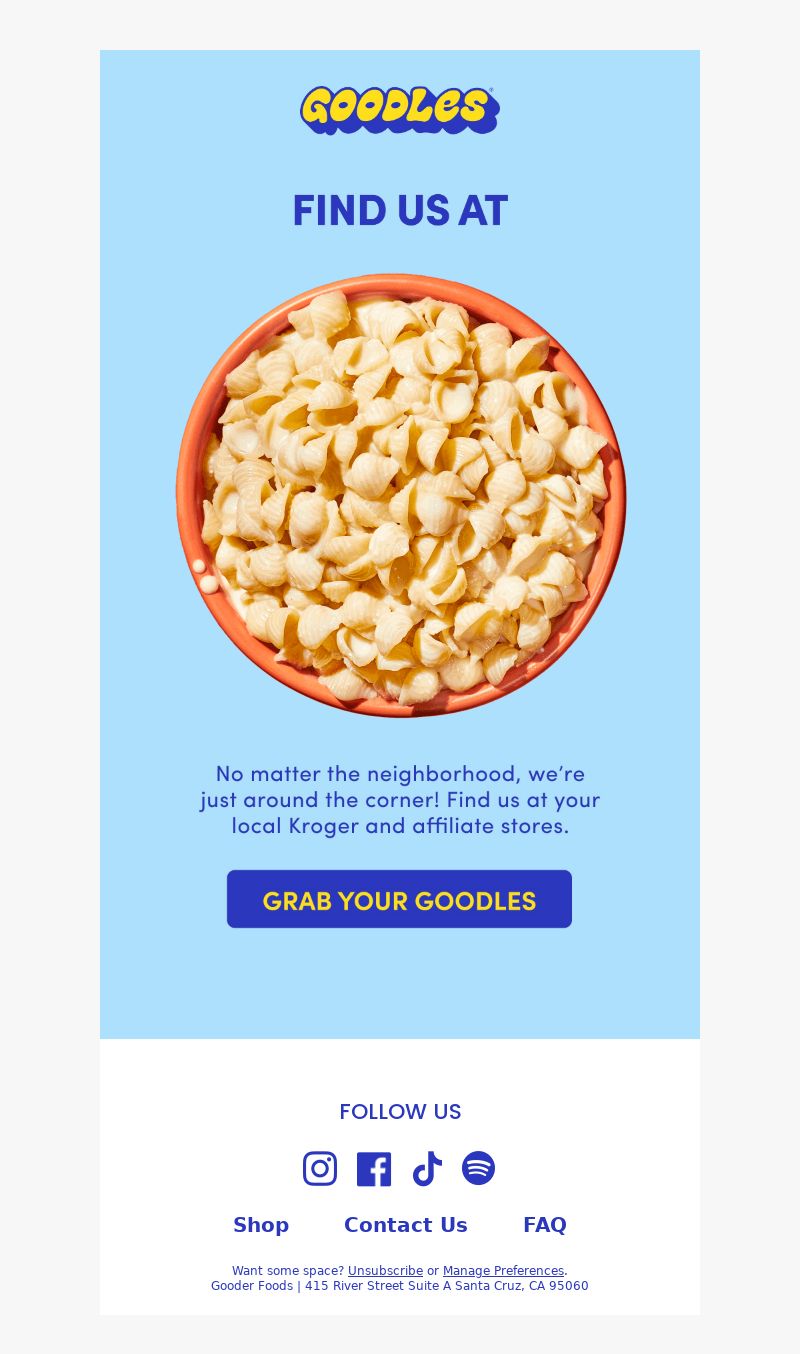The image size is (800, 1354).
Task: Tap the Grab Your Goodles button
Action: (x=399, y=899)
